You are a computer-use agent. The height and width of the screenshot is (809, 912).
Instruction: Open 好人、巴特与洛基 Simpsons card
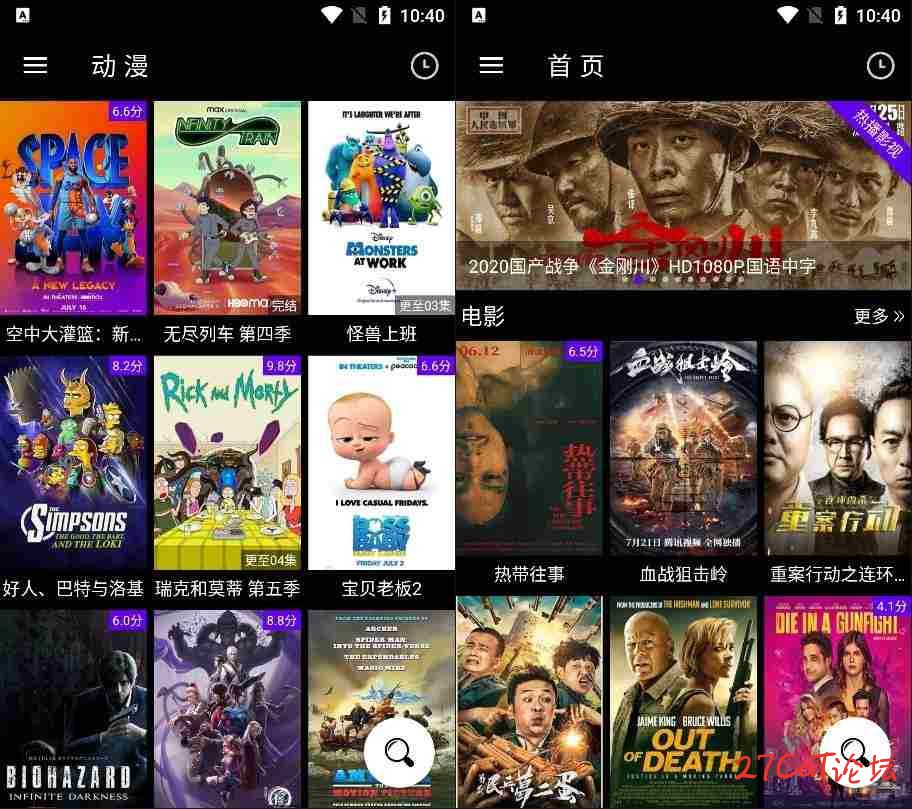(73, 465)
